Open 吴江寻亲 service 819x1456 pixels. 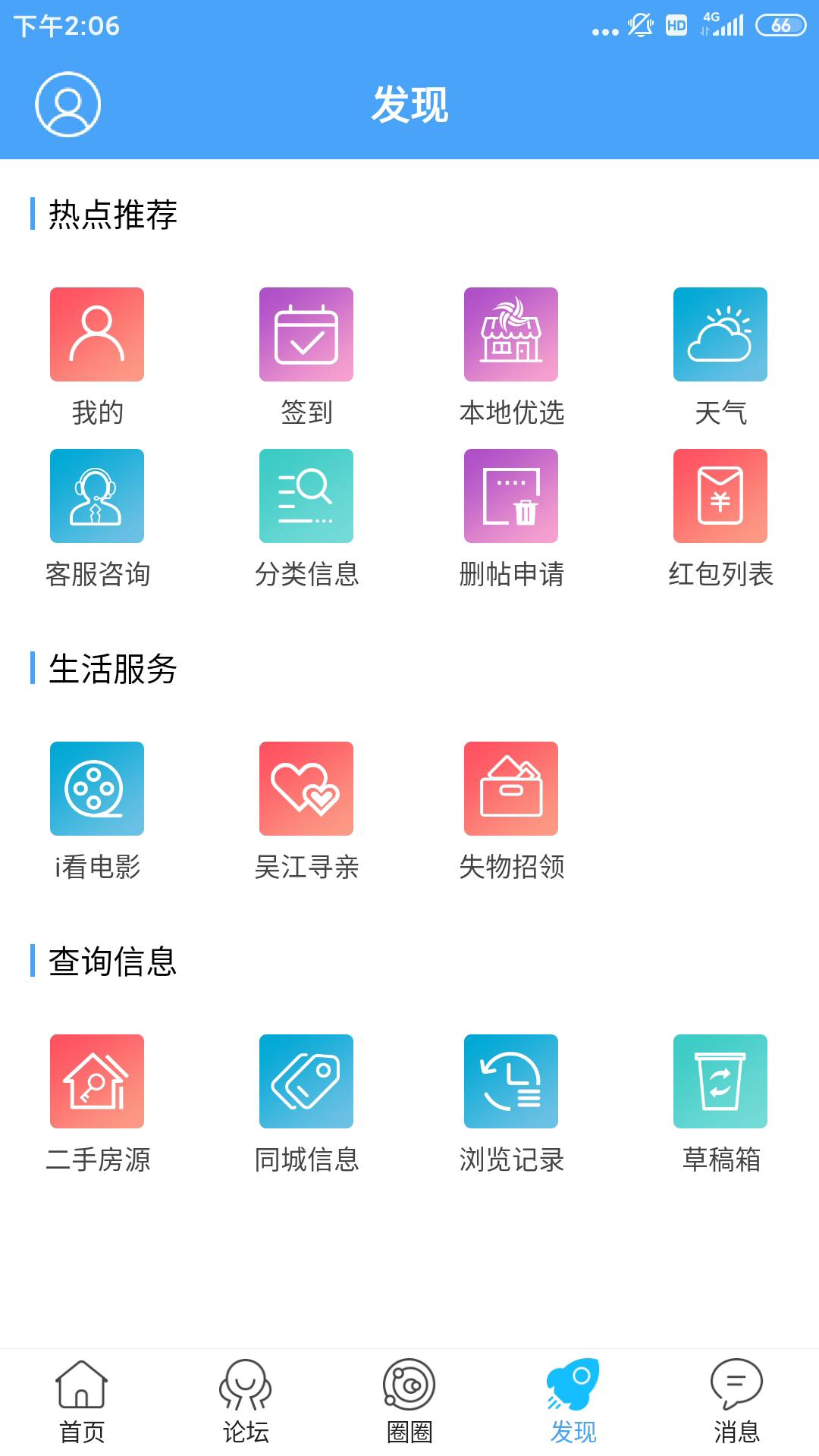click(306, 789)
